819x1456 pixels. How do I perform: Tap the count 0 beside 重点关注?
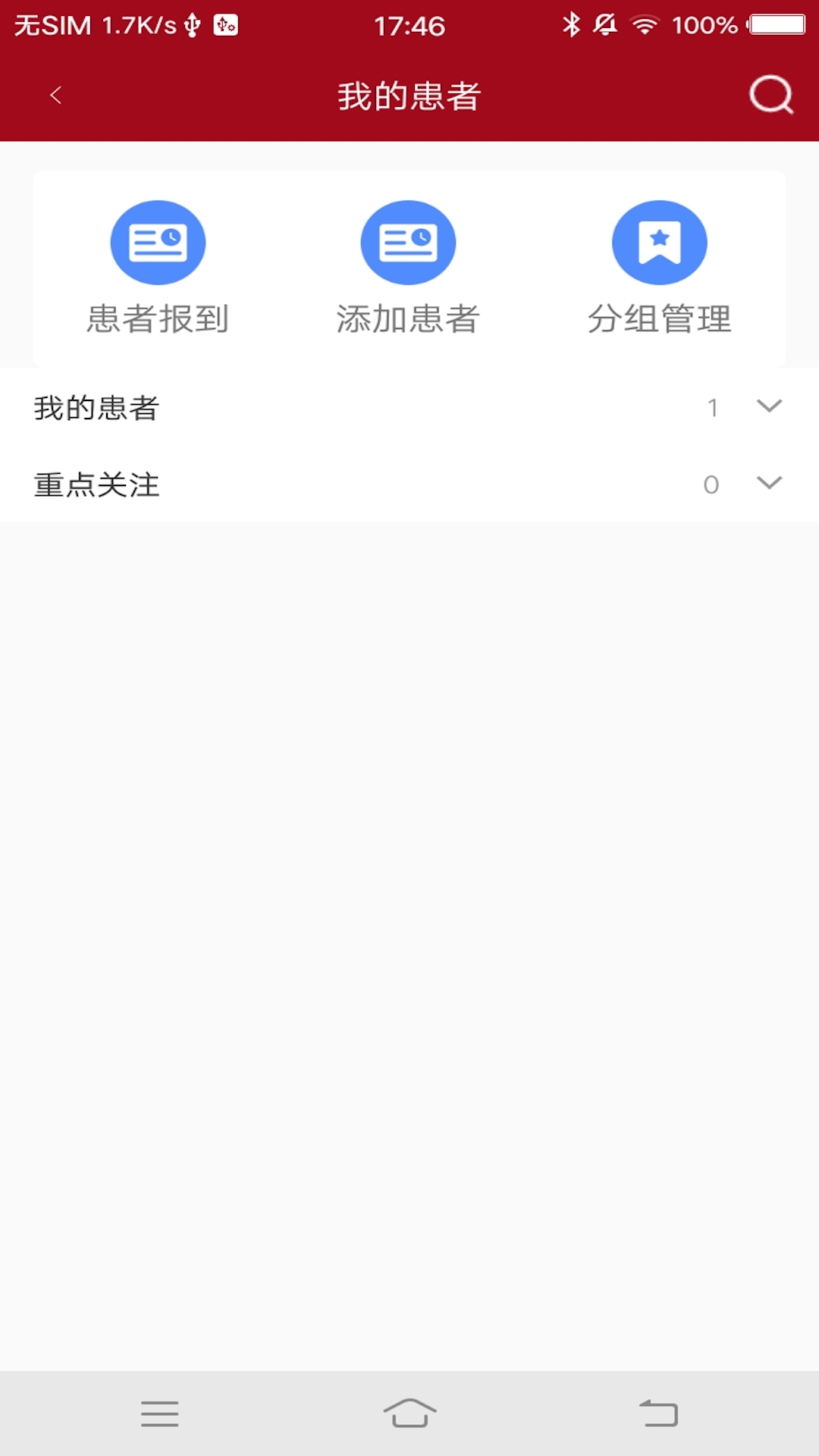pyautogui.click(x=711, y=483)
